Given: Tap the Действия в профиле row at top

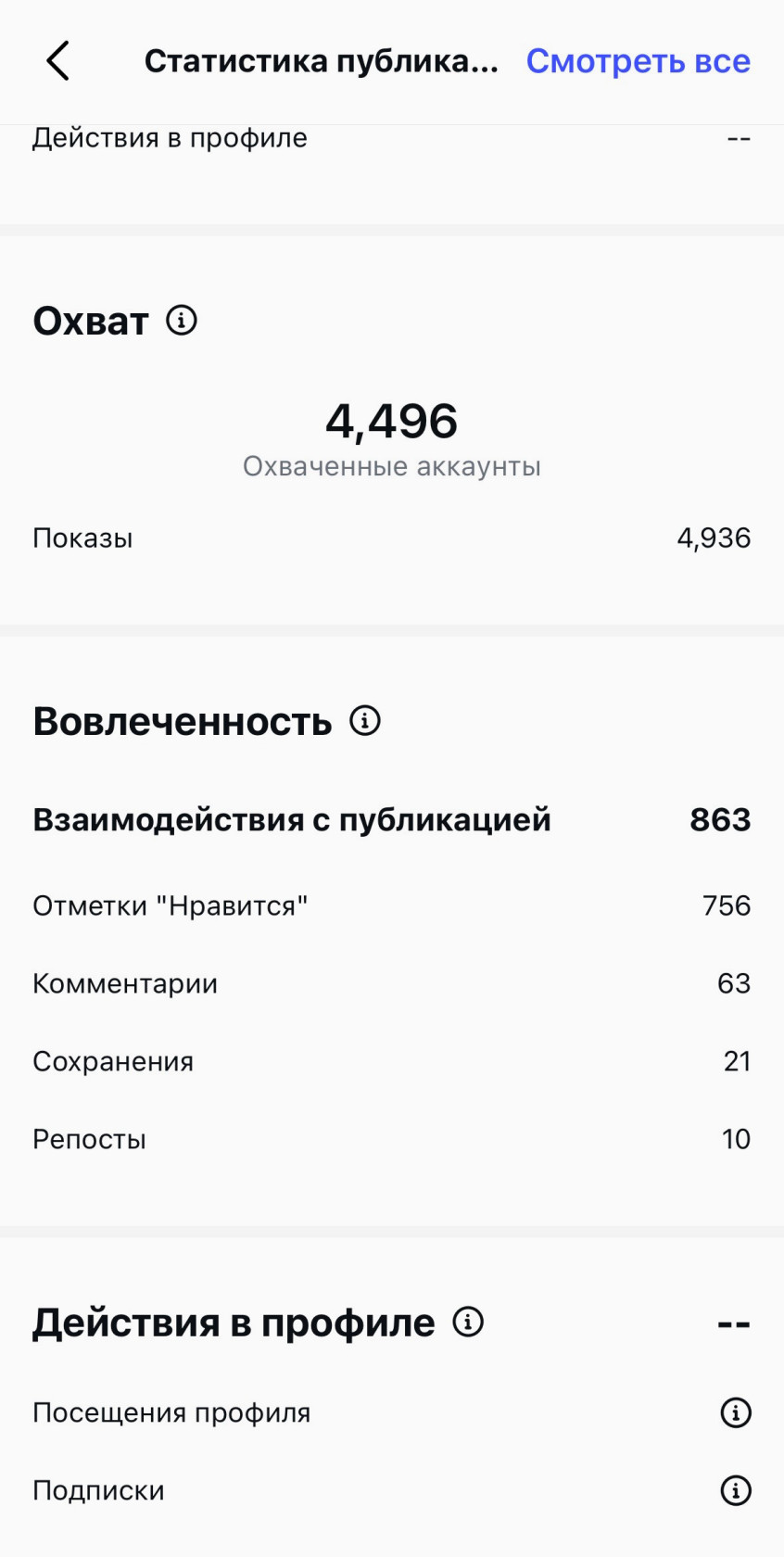Looking at the screenshot, I should [392, 137].
